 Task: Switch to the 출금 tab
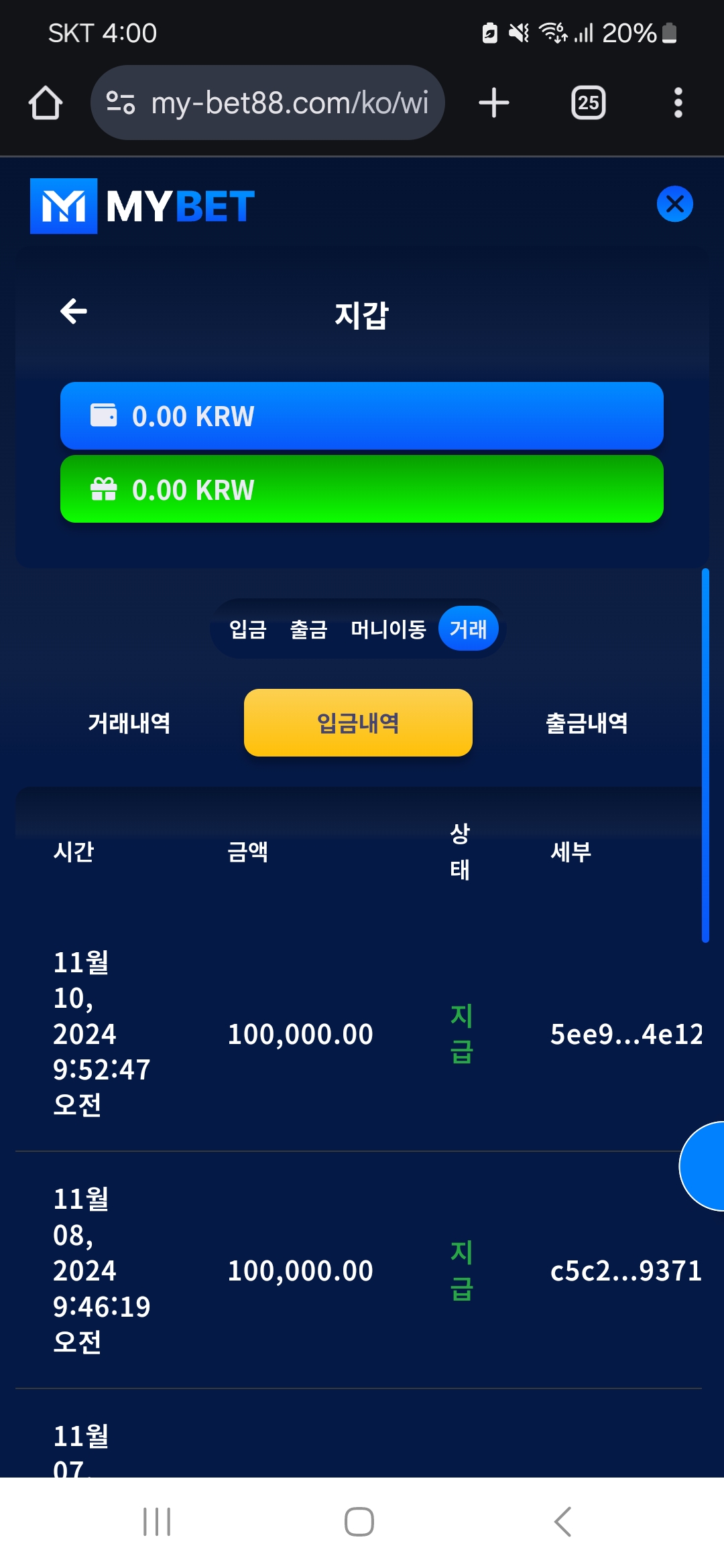coord(308,629)
